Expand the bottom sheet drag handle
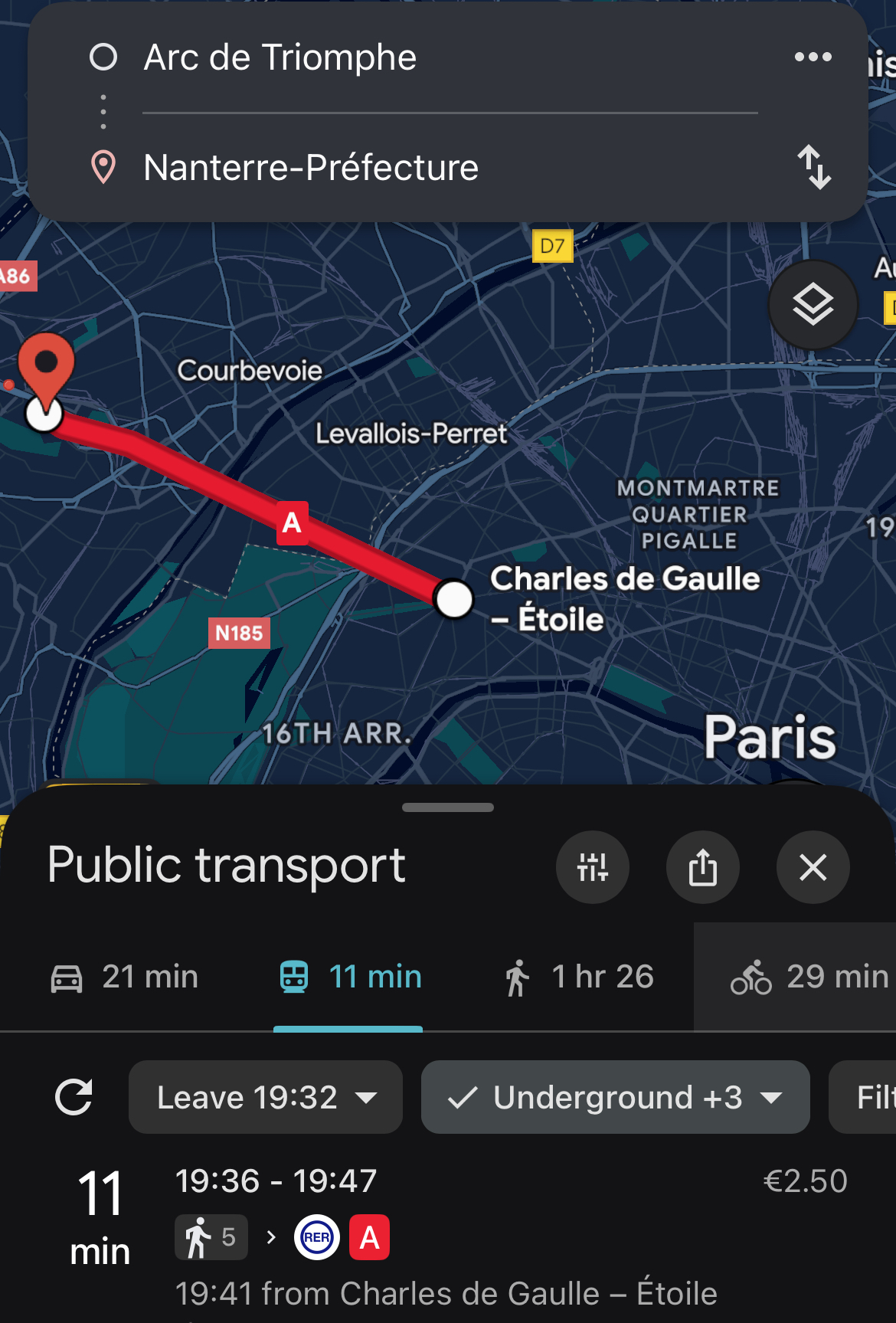896x1323 pixels. click(448, 807)
